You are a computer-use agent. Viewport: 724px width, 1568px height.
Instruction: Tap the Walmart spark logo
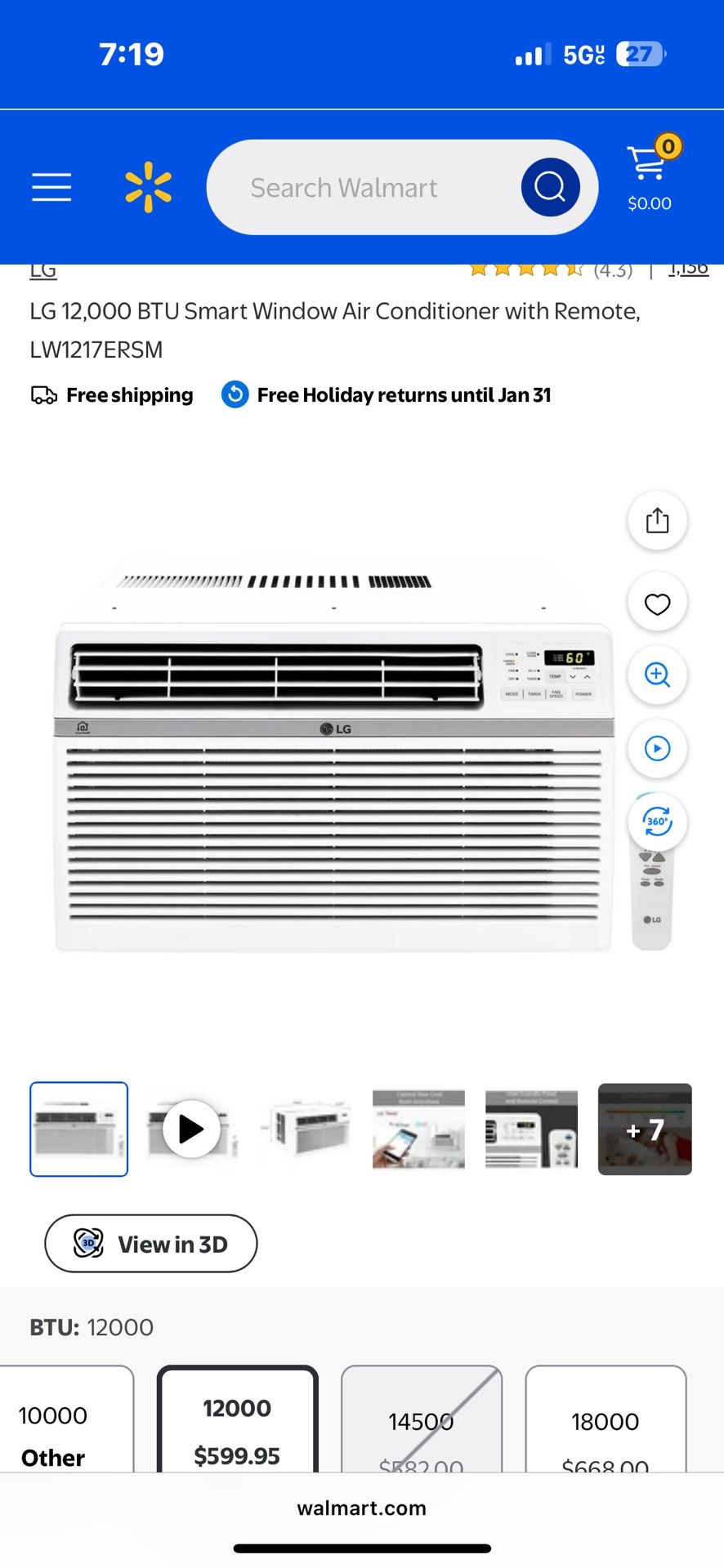(x=147, y=186)
